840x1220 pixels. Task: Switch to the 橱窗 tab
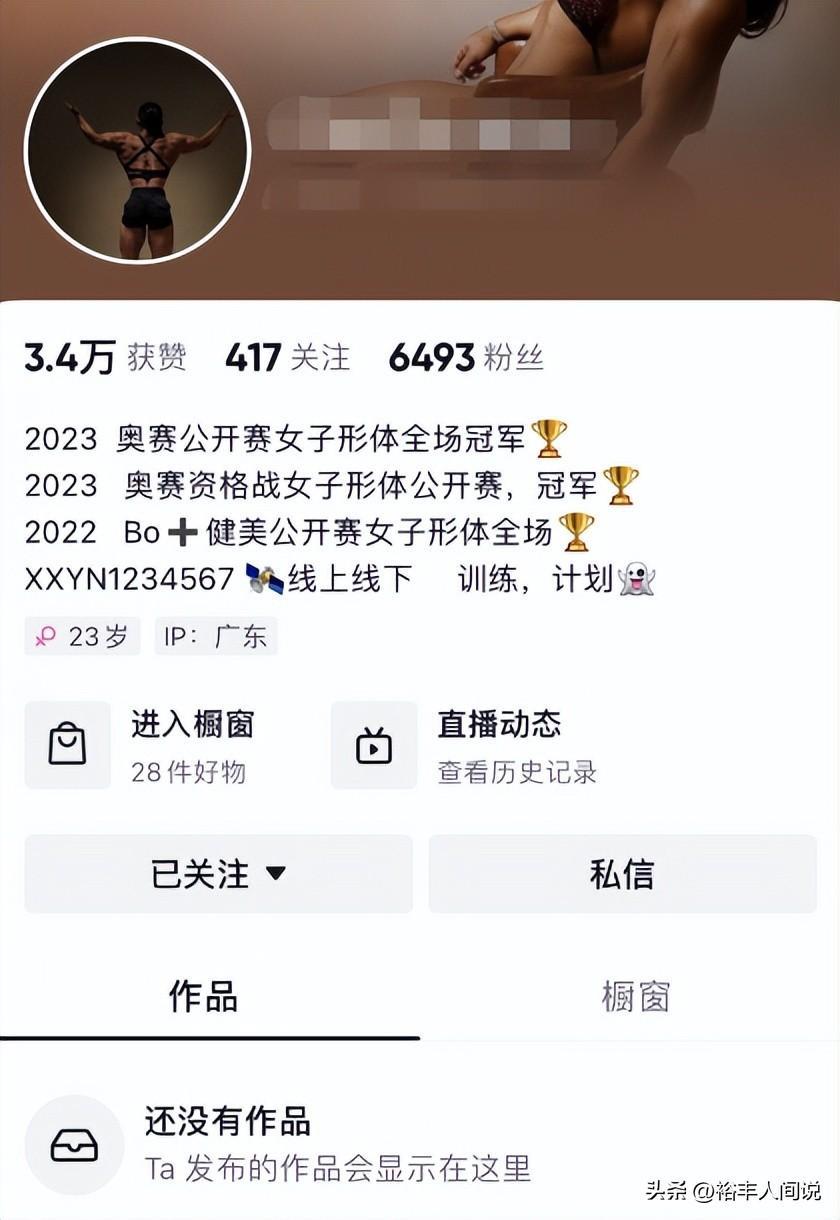pos(635,996)
